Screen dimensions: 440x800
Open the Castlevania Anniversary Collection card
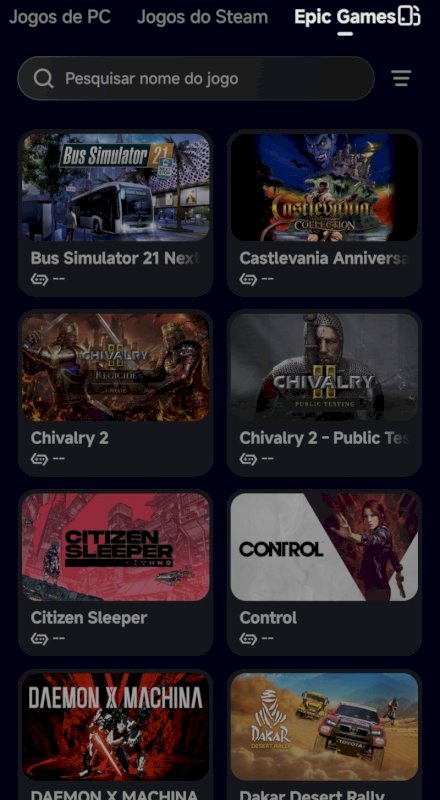pyautogui.click(x=325, y=213)
